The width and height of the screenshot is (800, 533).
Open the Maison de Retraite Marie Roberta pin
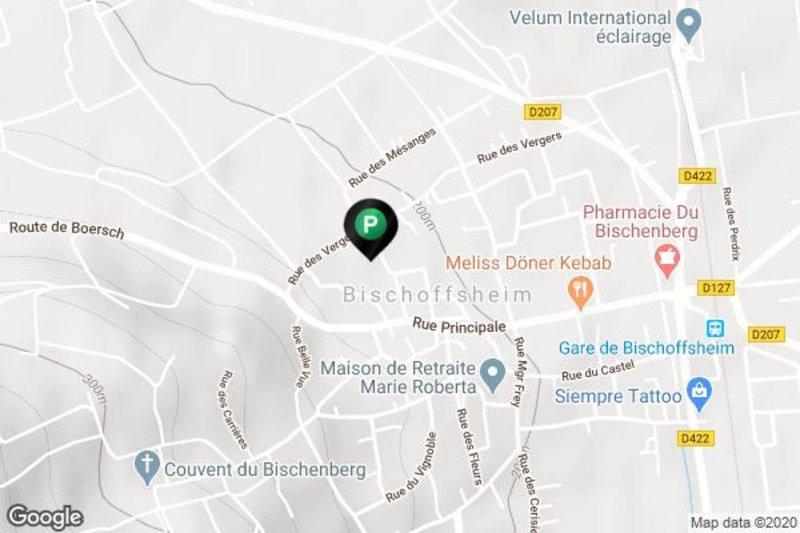491,376
